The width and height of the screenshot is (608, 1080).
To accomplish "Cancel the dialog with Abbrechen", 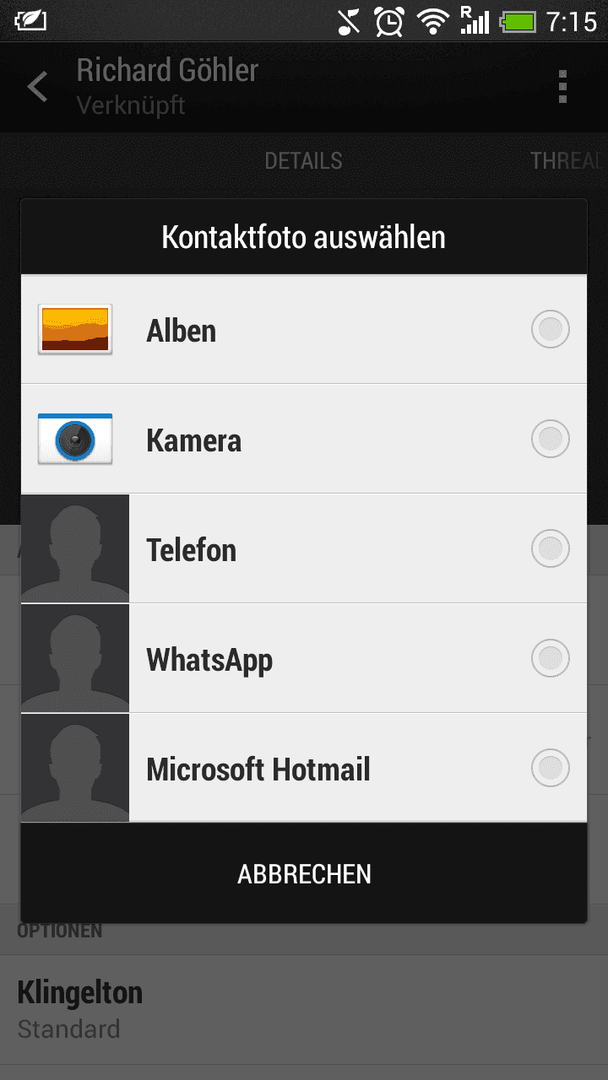I will tap(304, 873).
